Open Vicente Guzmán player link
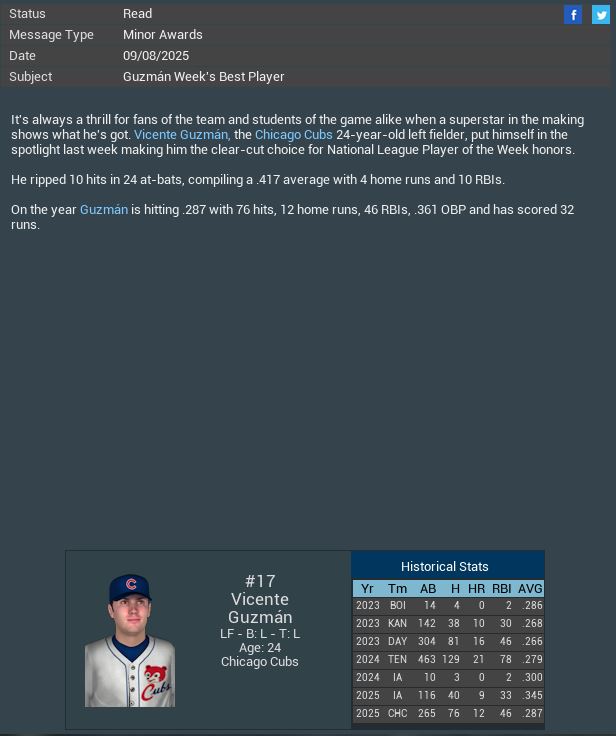 pyautogui.click(x=181, y=135)
